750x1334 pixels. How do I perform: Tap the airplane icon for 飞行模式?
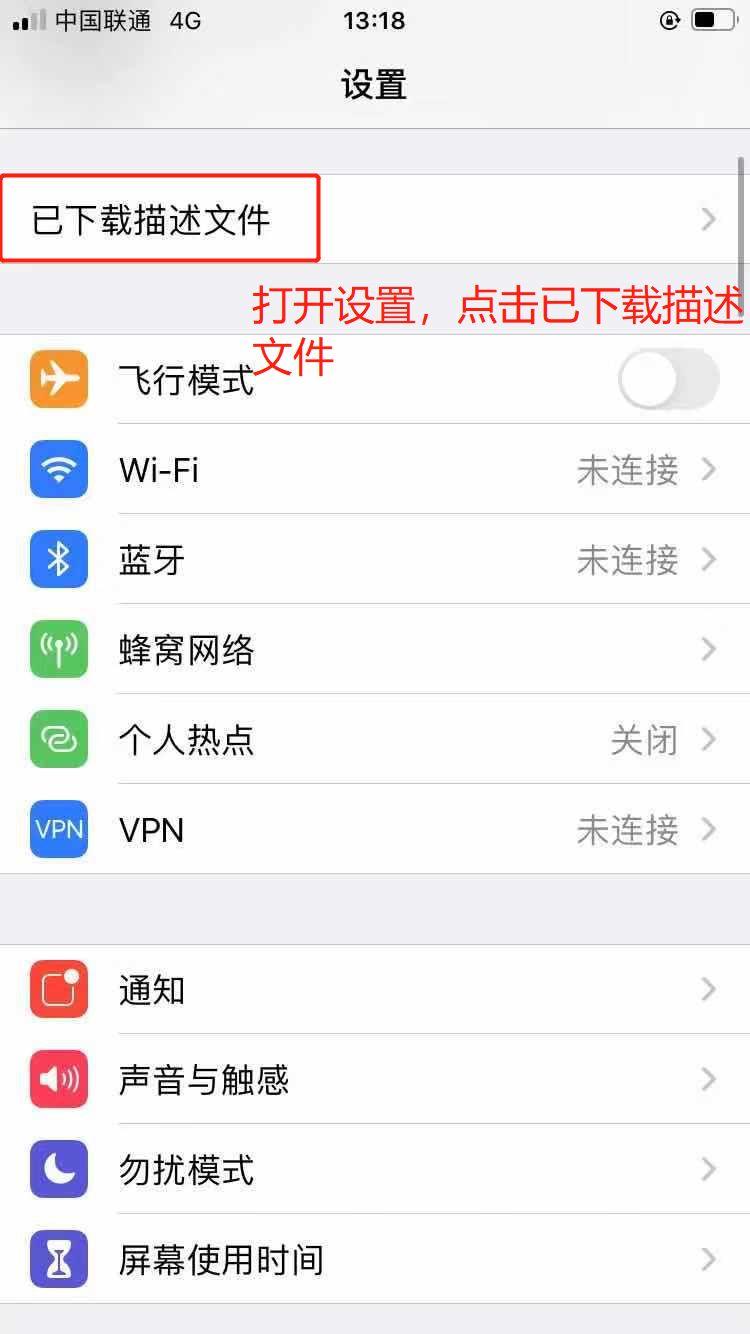point(58,380)
